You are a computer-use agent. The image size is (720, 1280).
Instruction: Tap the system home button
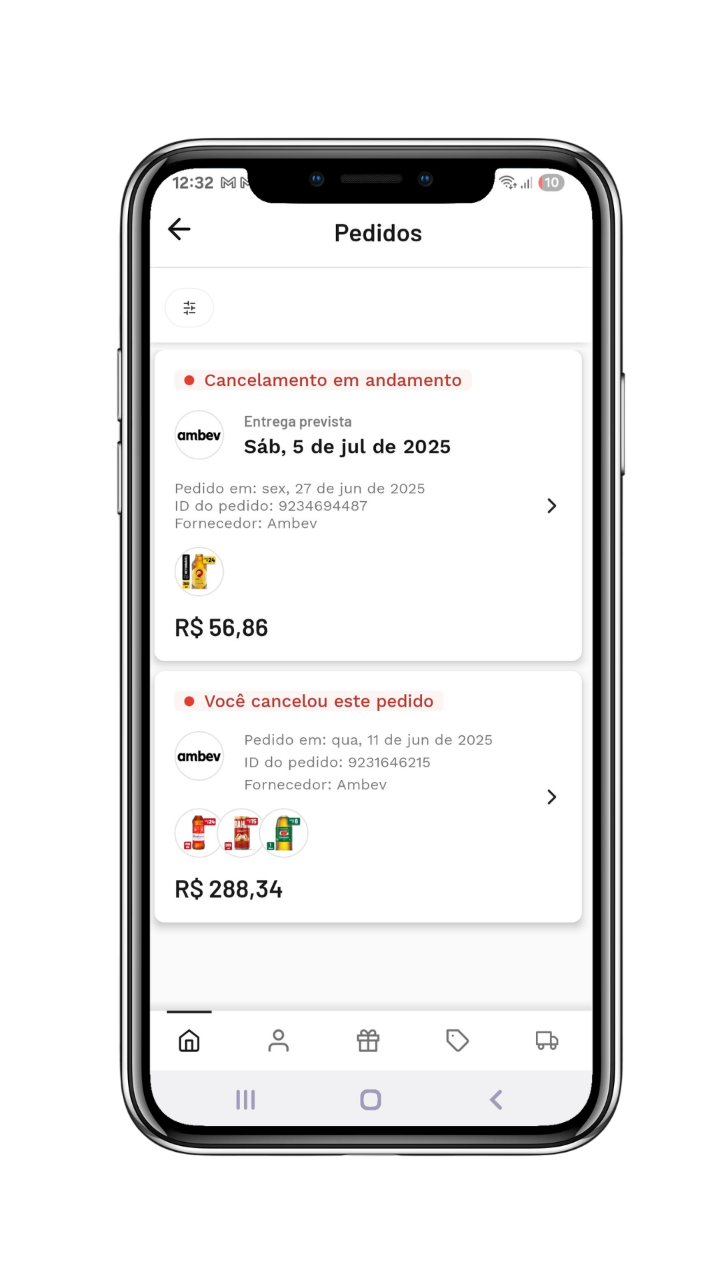(370, 1100)
